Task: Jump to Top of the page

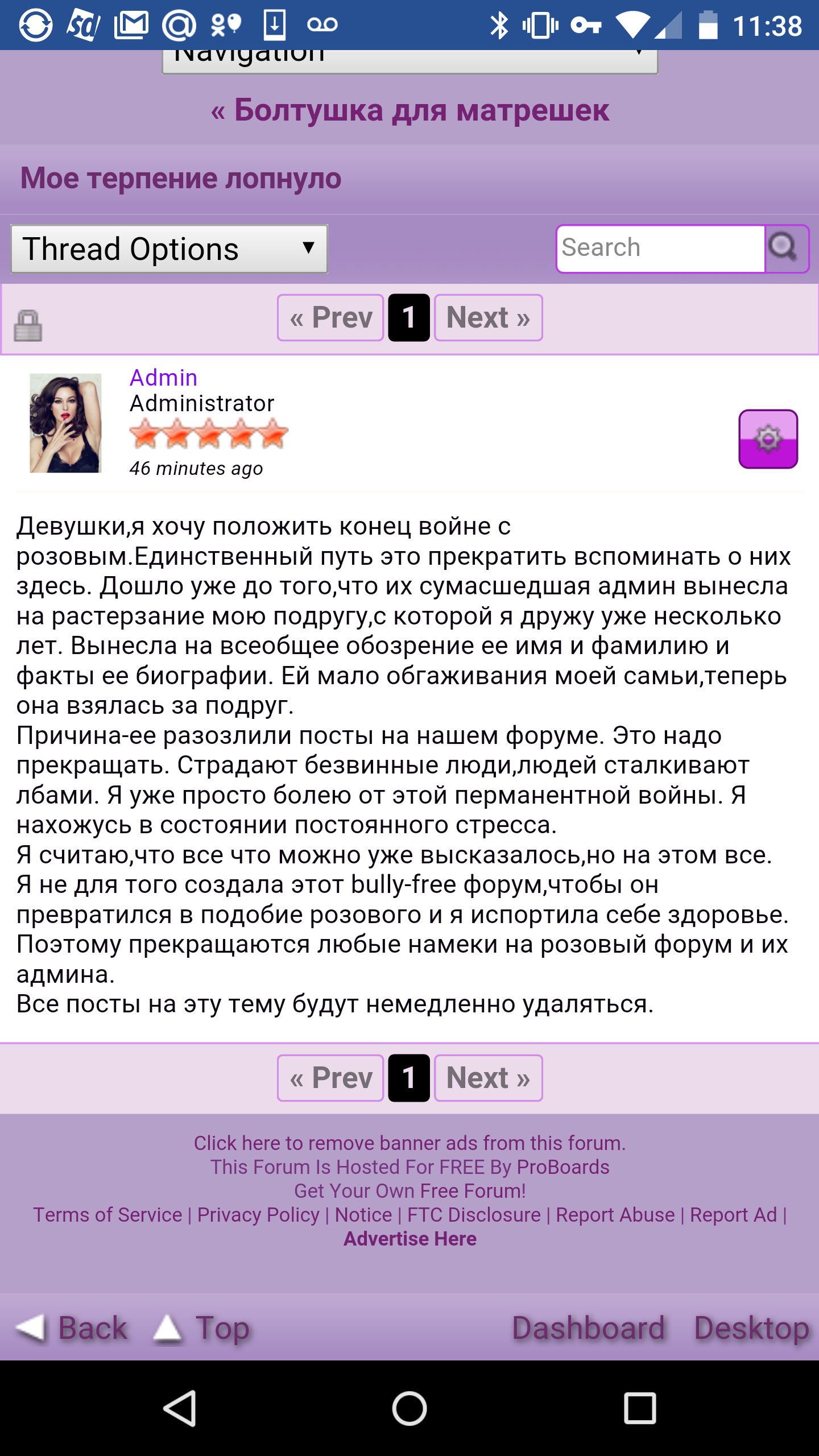Action: [x=202, y=1329]
